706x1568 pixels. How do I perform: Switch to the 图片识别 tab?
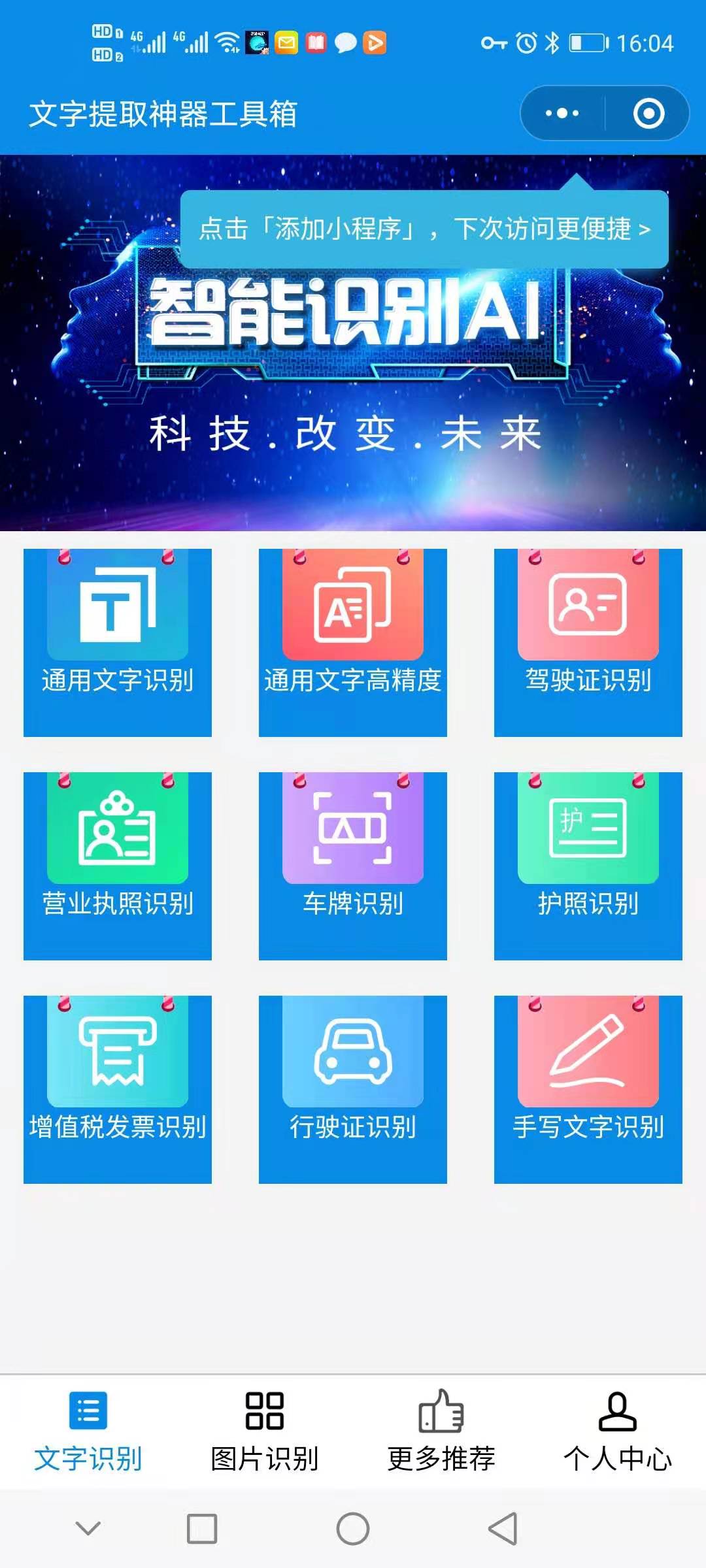pyautogui.click(x=265, y=1432)
